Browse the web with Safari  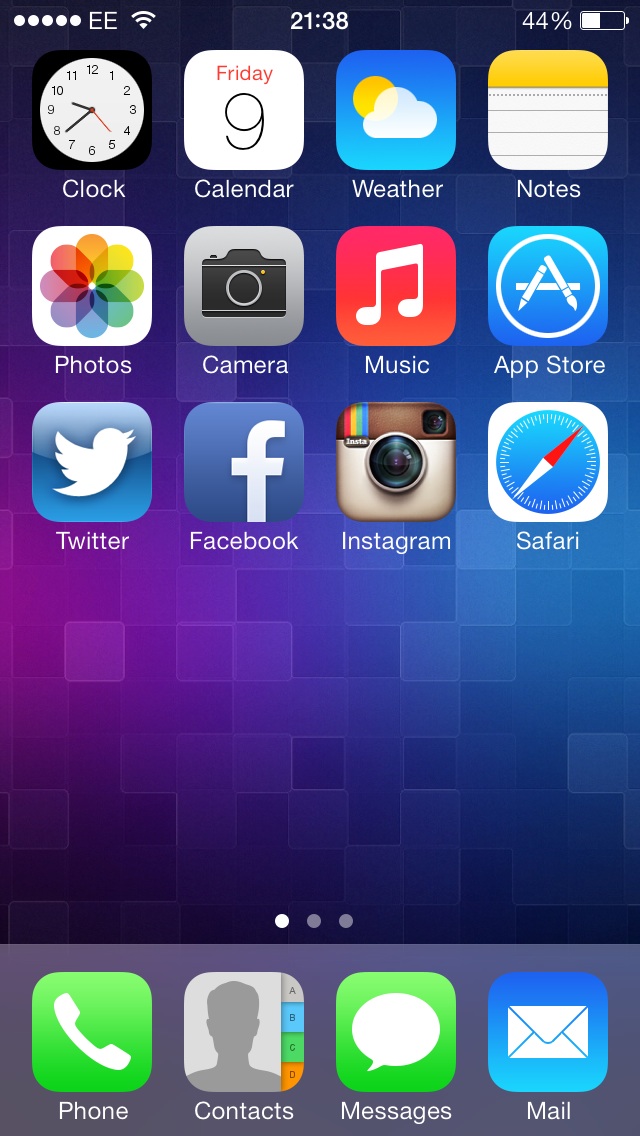pos(548,462)
